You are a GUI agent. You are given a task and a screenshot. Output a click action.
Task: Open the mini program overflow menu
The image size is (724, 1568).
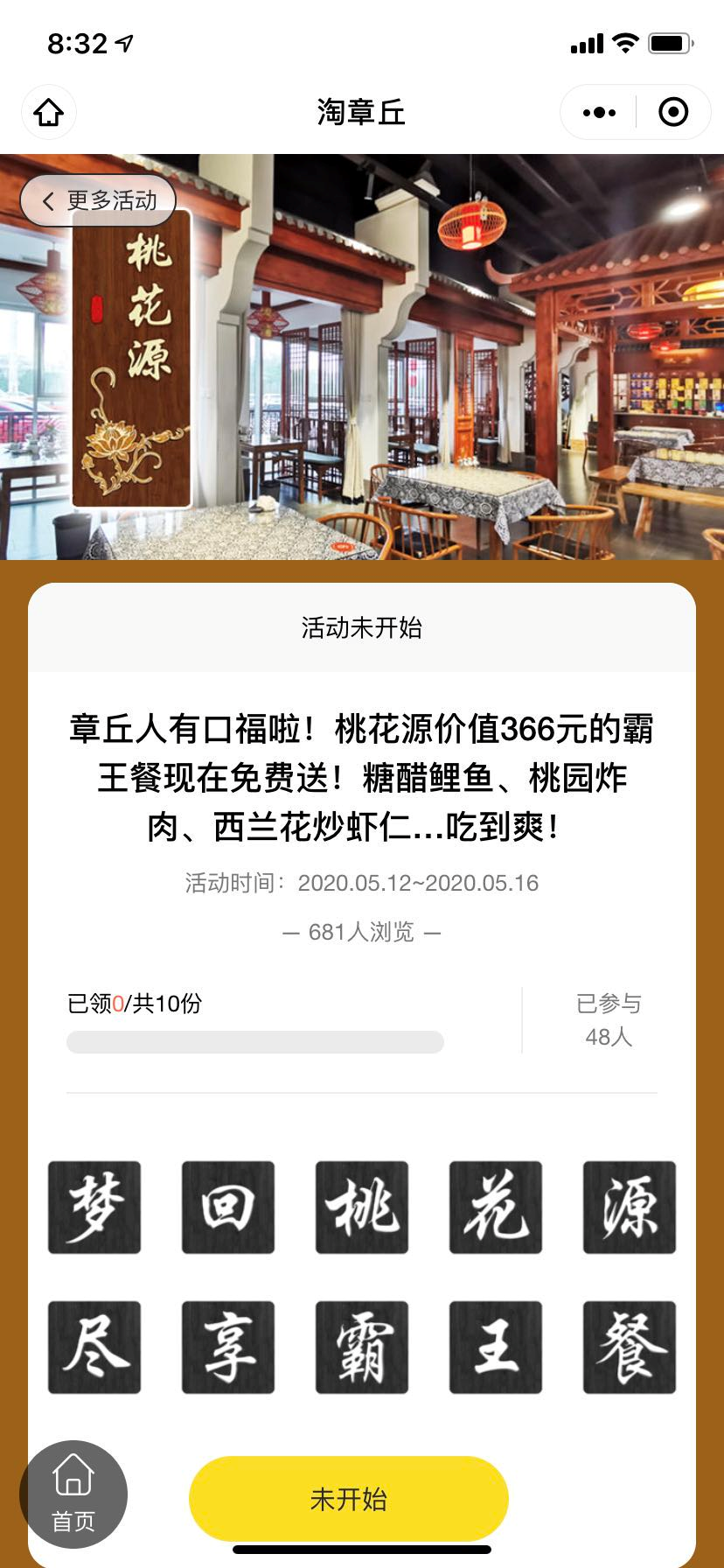(599, 112)
